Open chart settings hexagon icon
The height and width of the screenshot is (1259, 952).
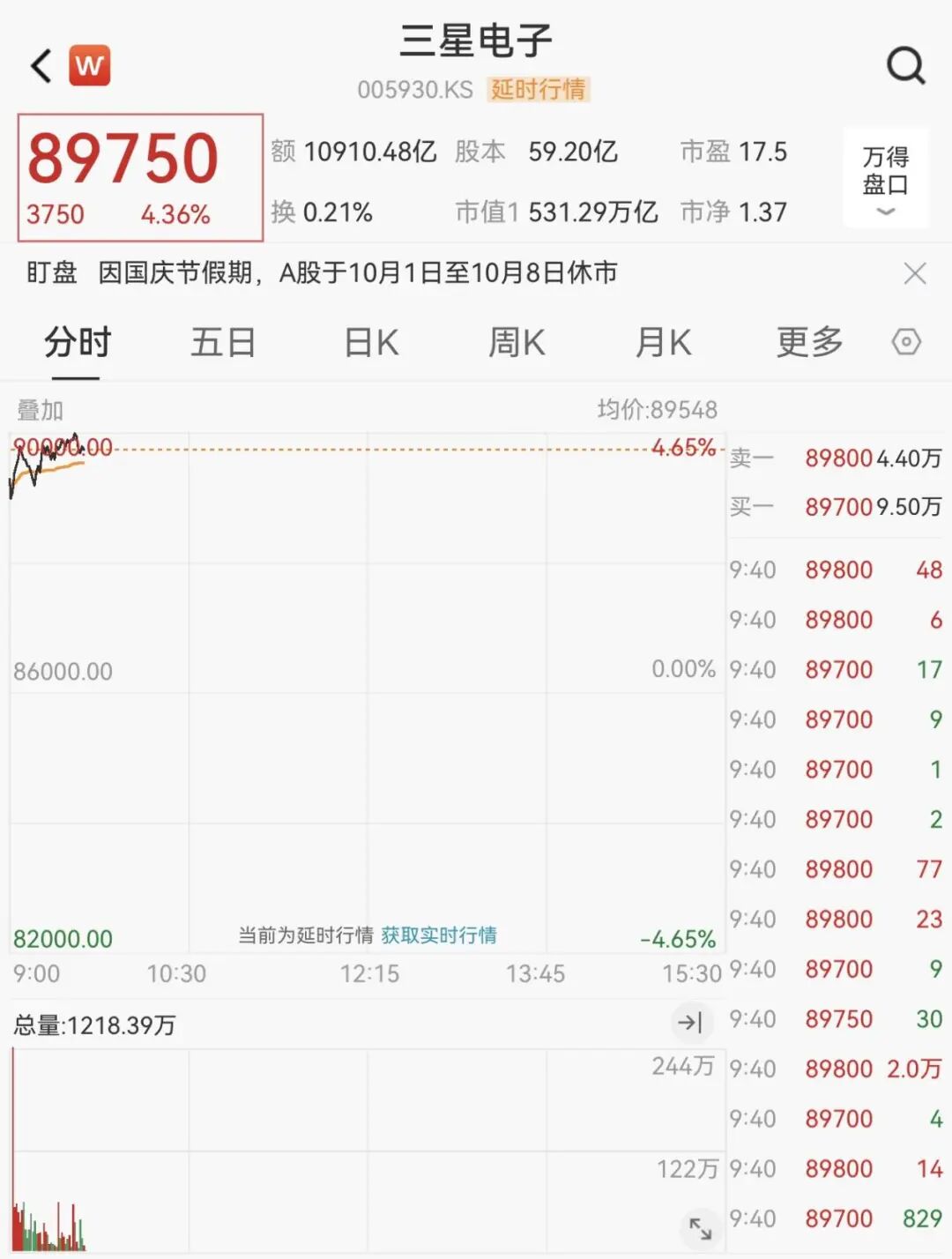(906, 342)
